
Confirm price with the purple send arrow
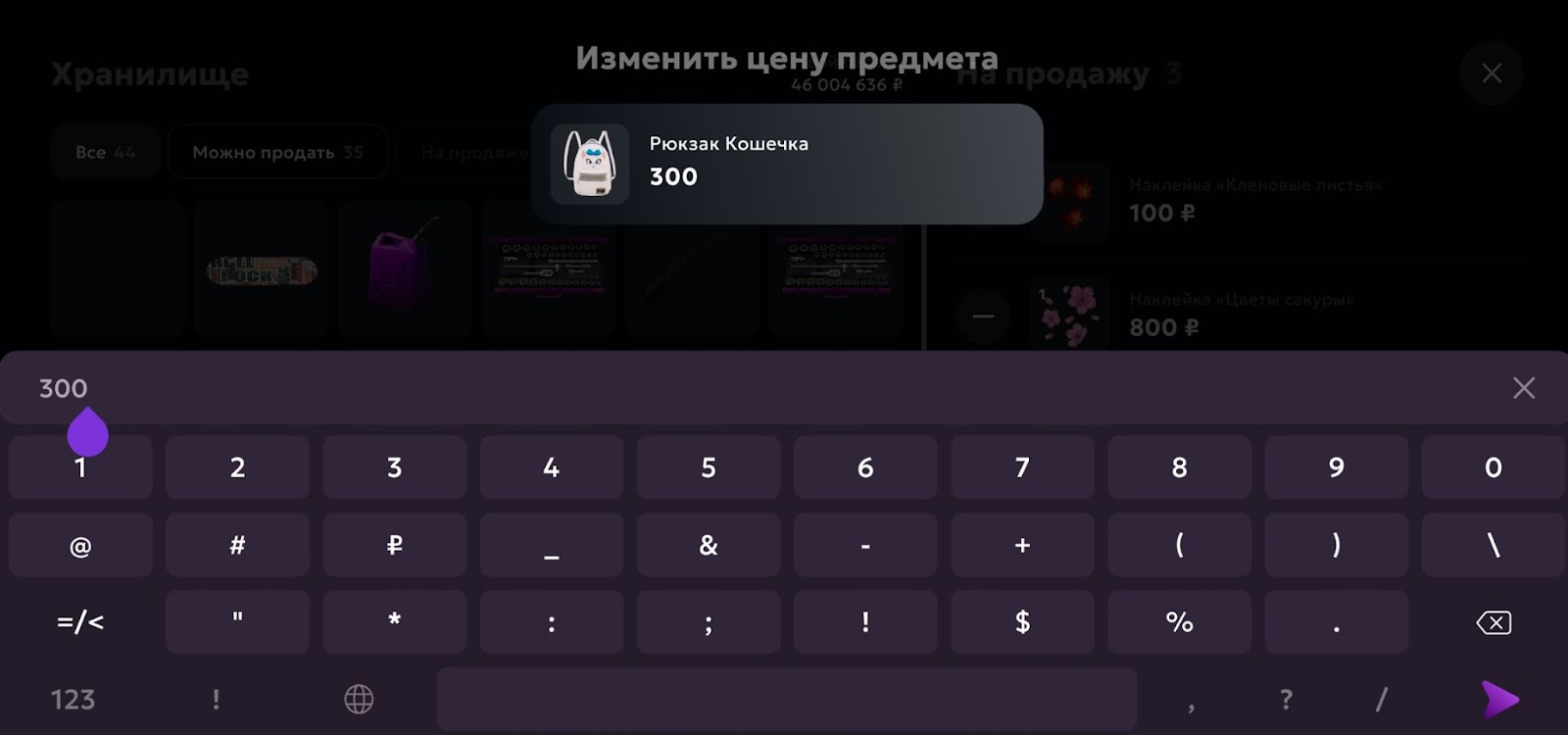tap(1499, 700)
